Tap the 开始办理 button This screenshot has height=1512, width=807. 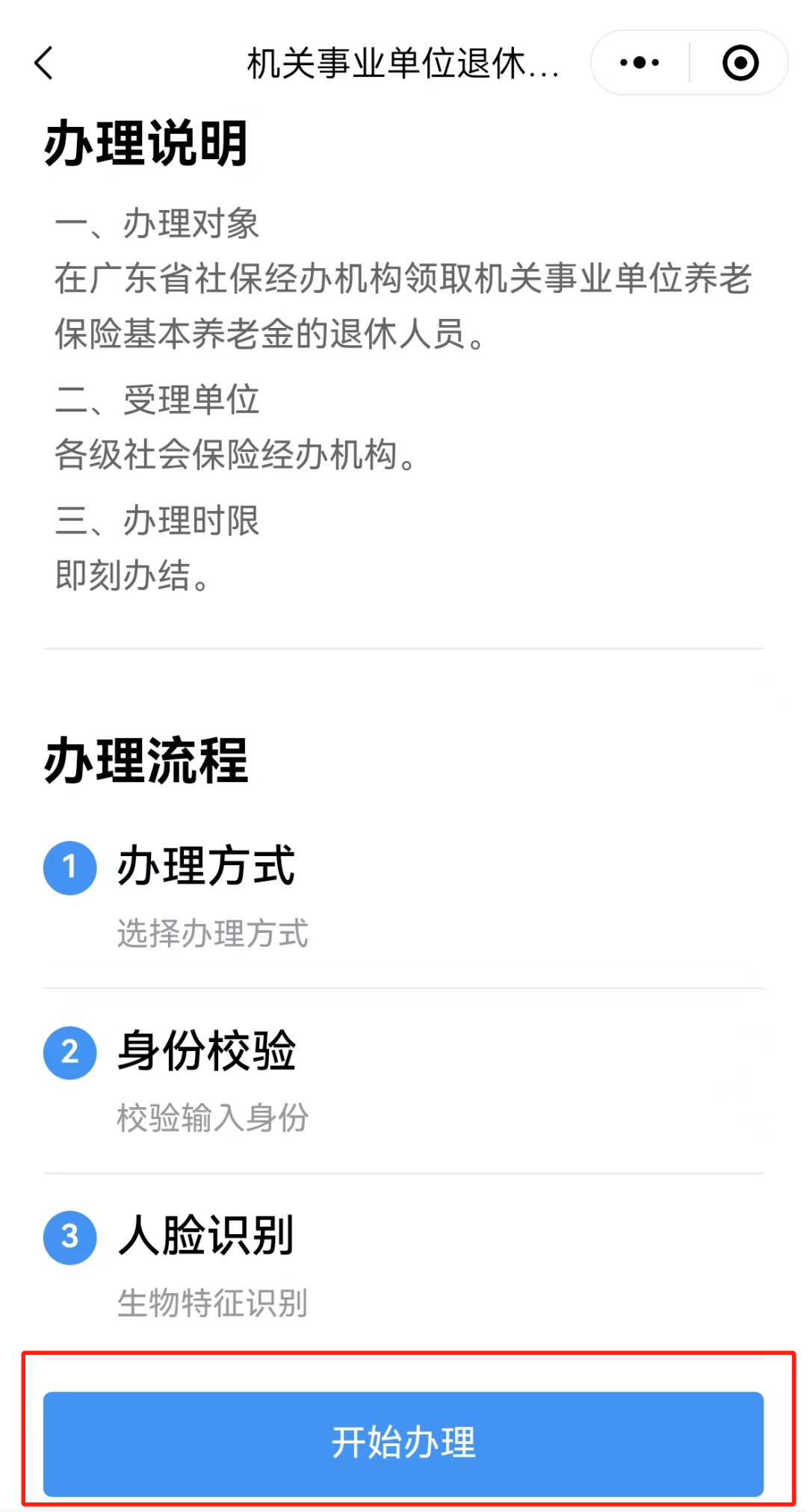pyautogui.click(x=403, y=1443)
